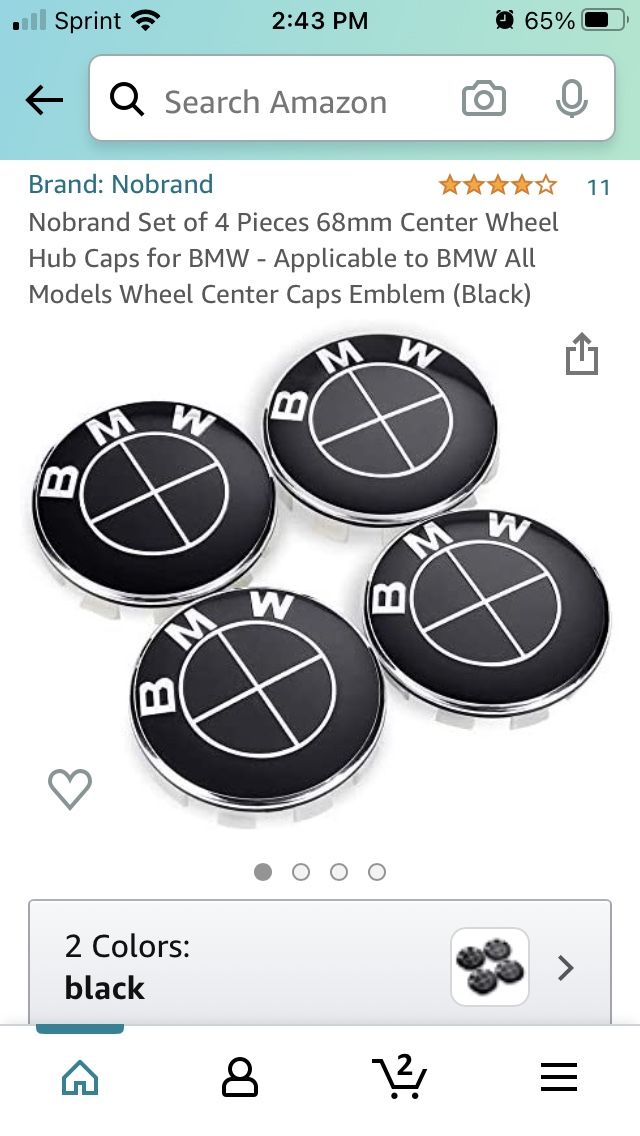
Task: Share this product
Action: point(582,354)
